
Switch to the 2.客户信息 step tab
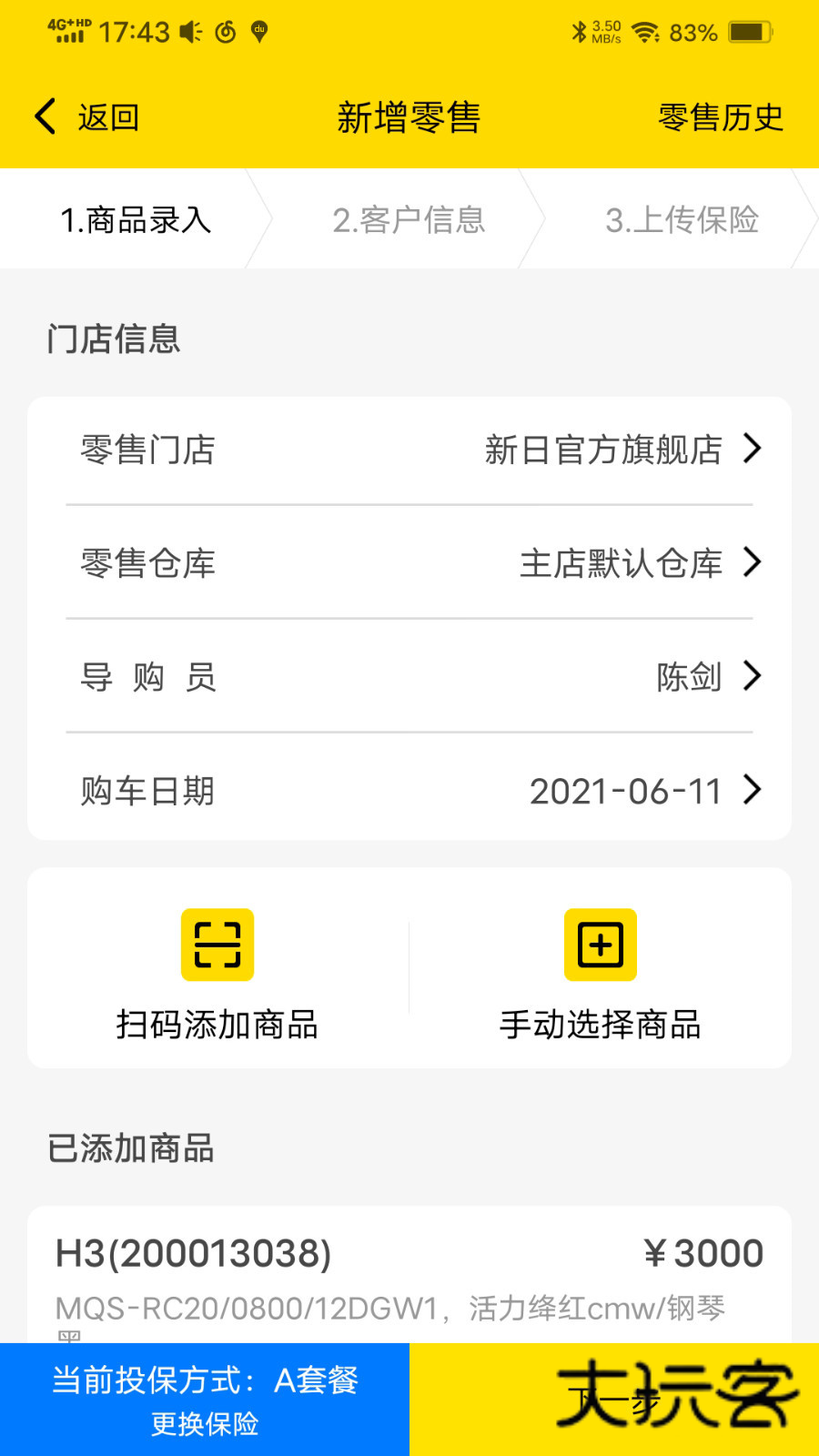409,219
